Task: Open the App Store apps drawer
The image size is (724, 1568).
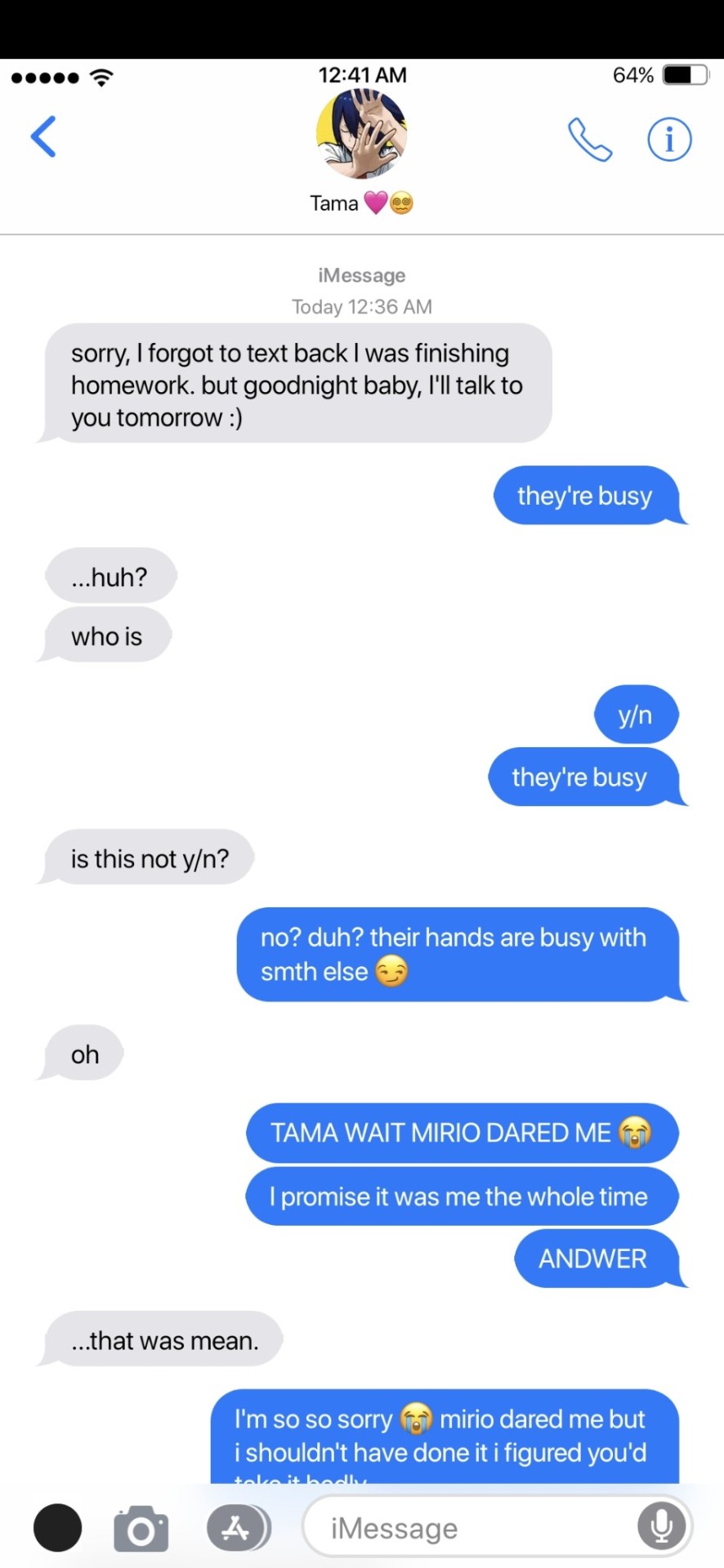Action: click(x=237, y=1528)
